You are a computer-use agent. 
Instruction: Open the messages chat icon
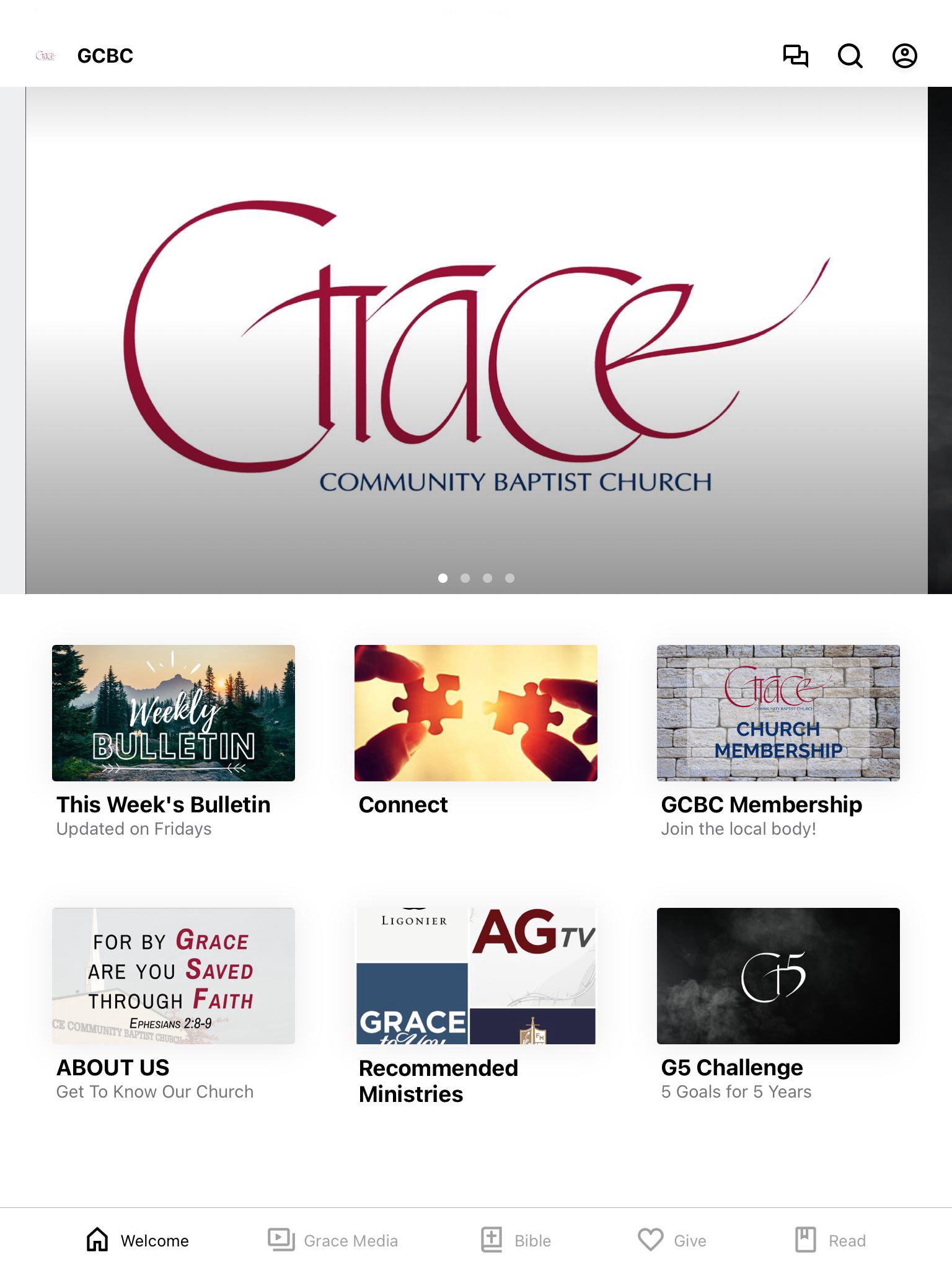pyautogui.click(x=795, y=56)
